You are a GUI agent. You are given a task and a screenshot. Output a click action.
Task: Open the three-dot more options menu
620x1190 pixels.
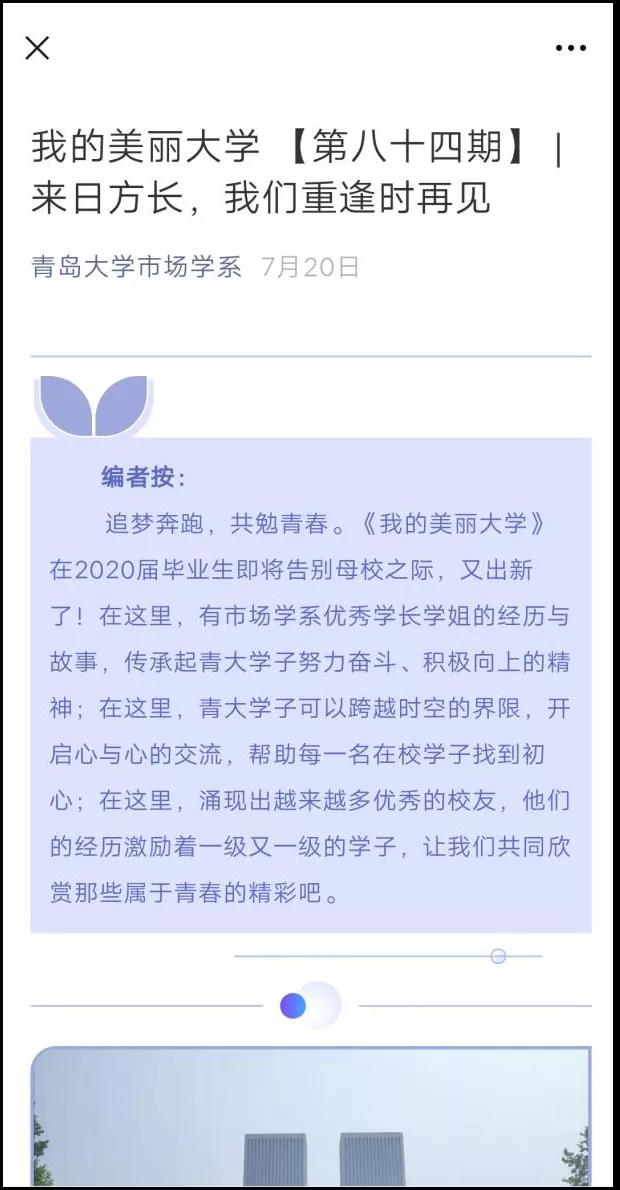point(571,48)
